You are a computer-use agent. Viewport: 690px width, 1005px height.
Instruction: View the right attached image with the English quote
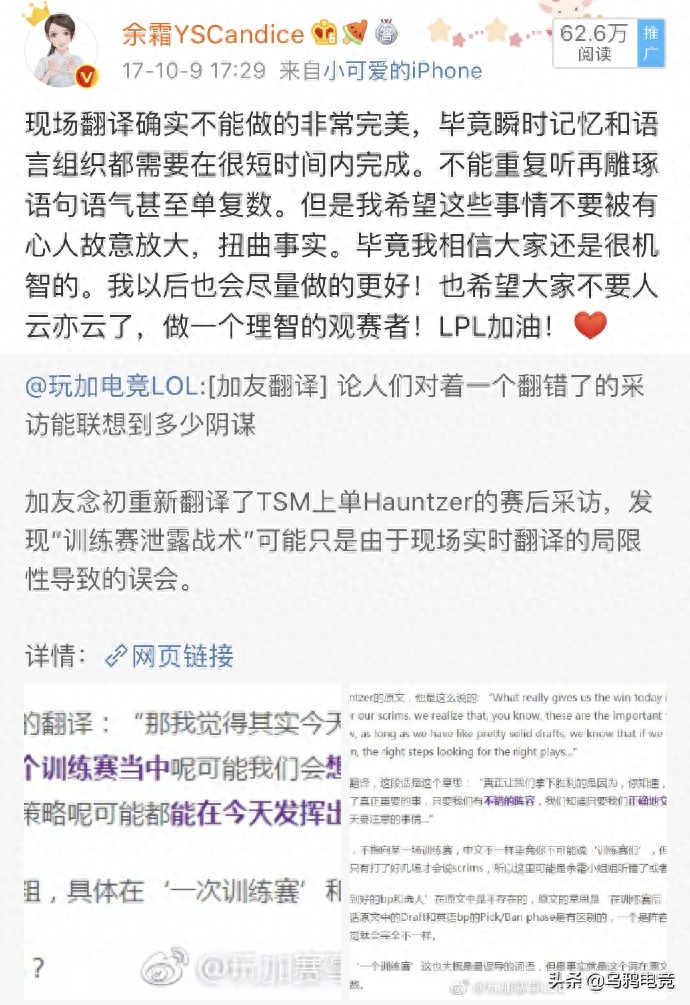[504, 840]
